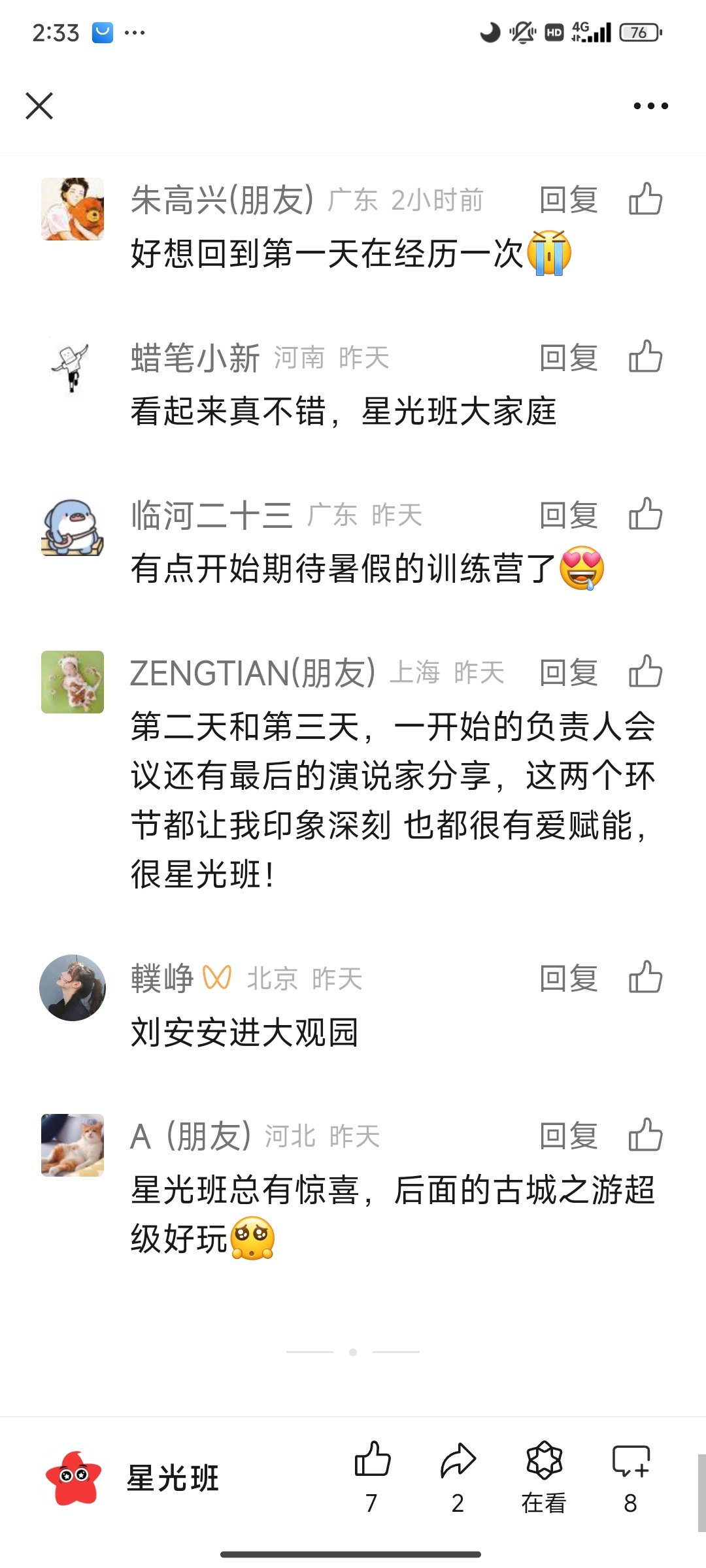Image resolution: width=706 pixels, height=1568 pixels.
Task: Open the overflow menu at top right
Action: click(x=650, y=106)
